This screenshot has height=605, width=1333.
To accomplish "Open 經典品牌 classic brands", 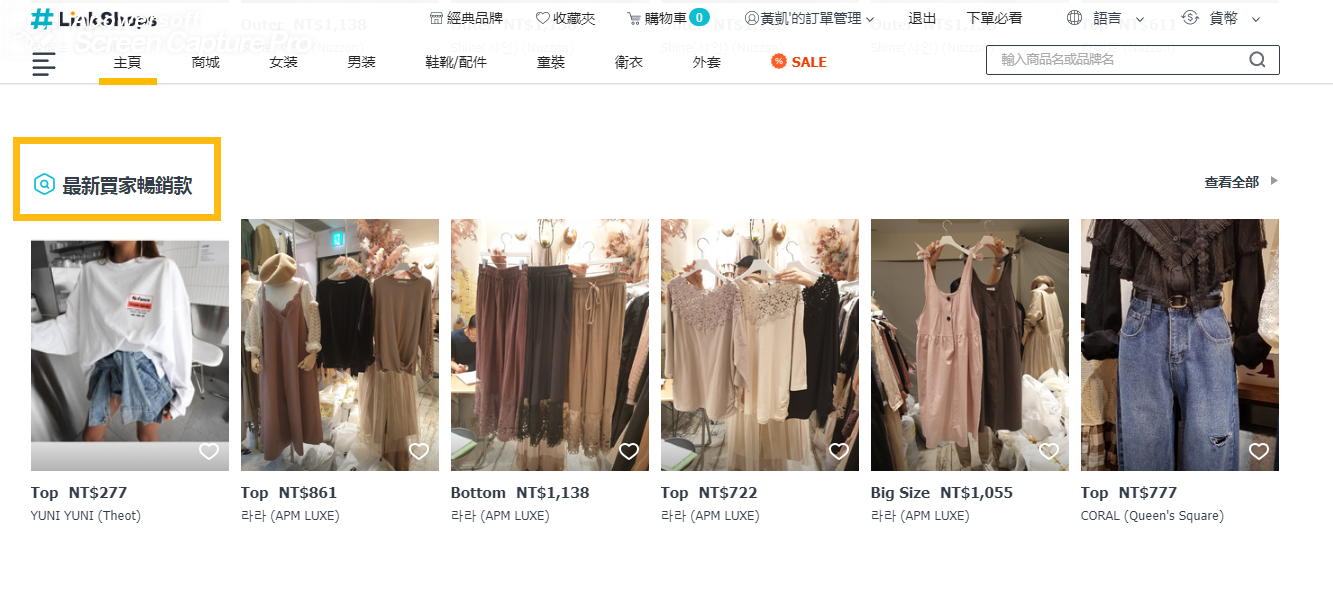I will [x=466, y=18].
